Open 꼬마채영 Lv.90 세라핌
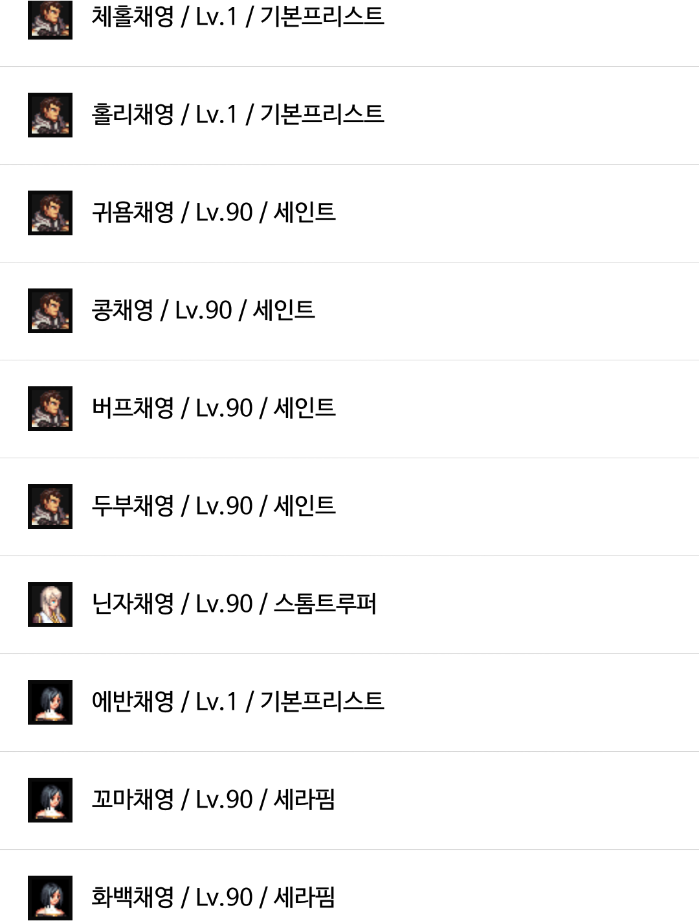This screenshot has width=699, height=921. pyautogui.click(x=213, y=800)
